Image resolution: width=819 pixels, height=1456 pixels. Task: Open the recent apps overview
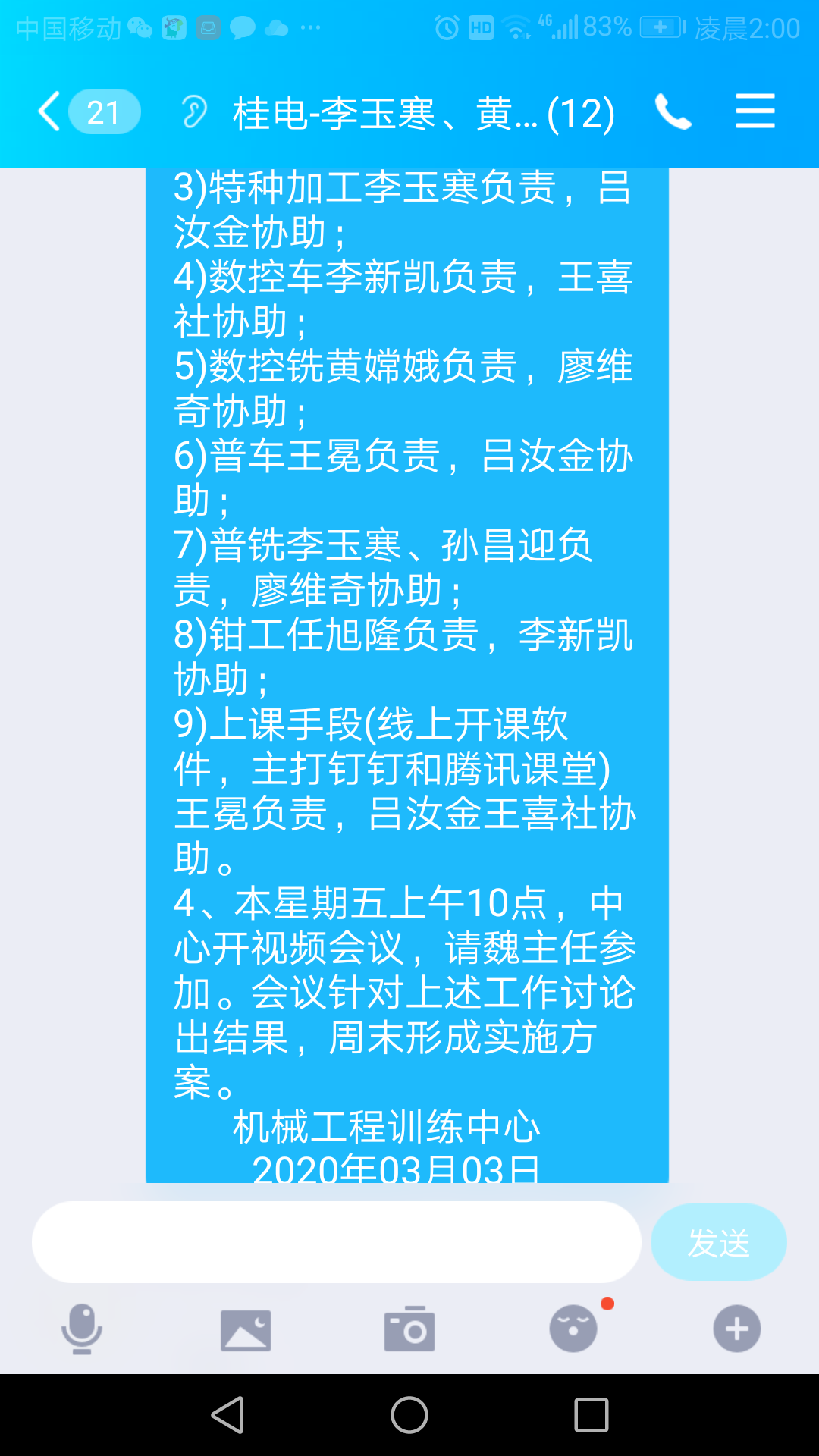pyautogui.click(x=591, y=1415)
